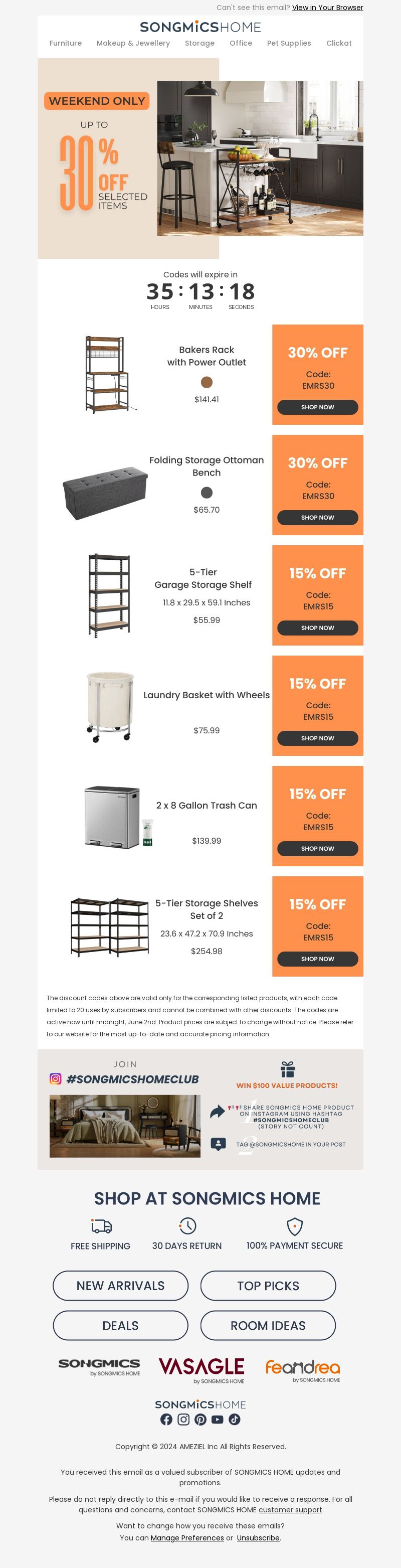Open Manage Preferences
This screenshot has height=1568, width=401.
(x=187, y=1537)
